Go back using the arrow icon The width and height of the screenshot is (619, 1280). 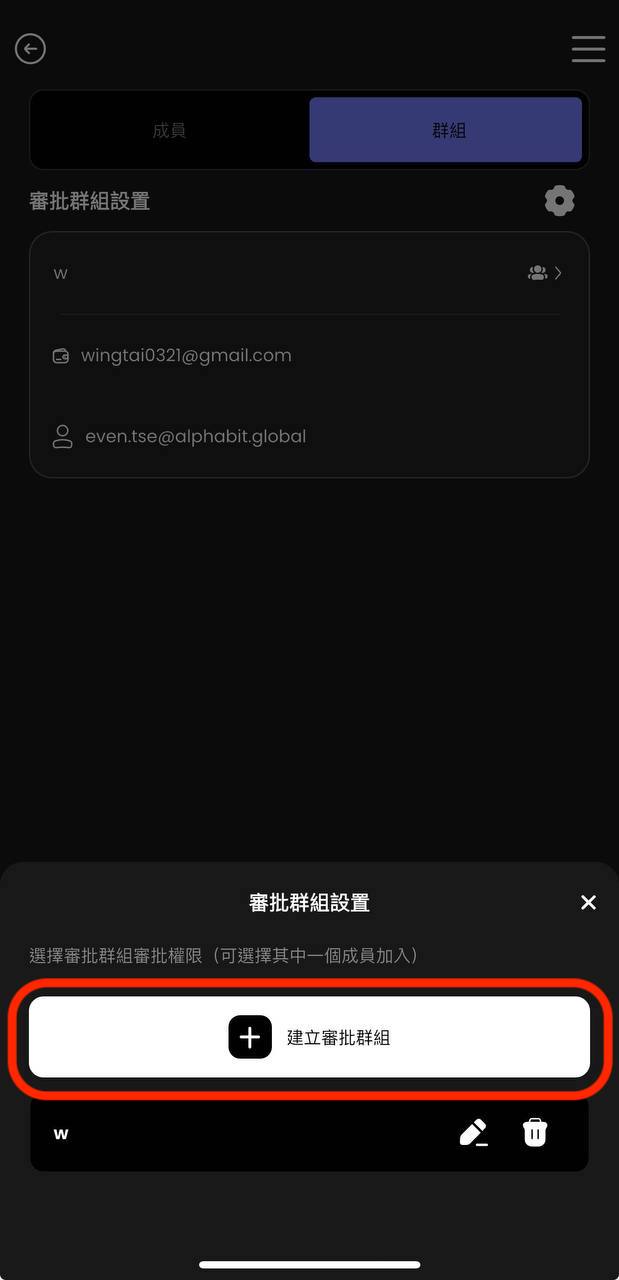[x=31, y=48]
